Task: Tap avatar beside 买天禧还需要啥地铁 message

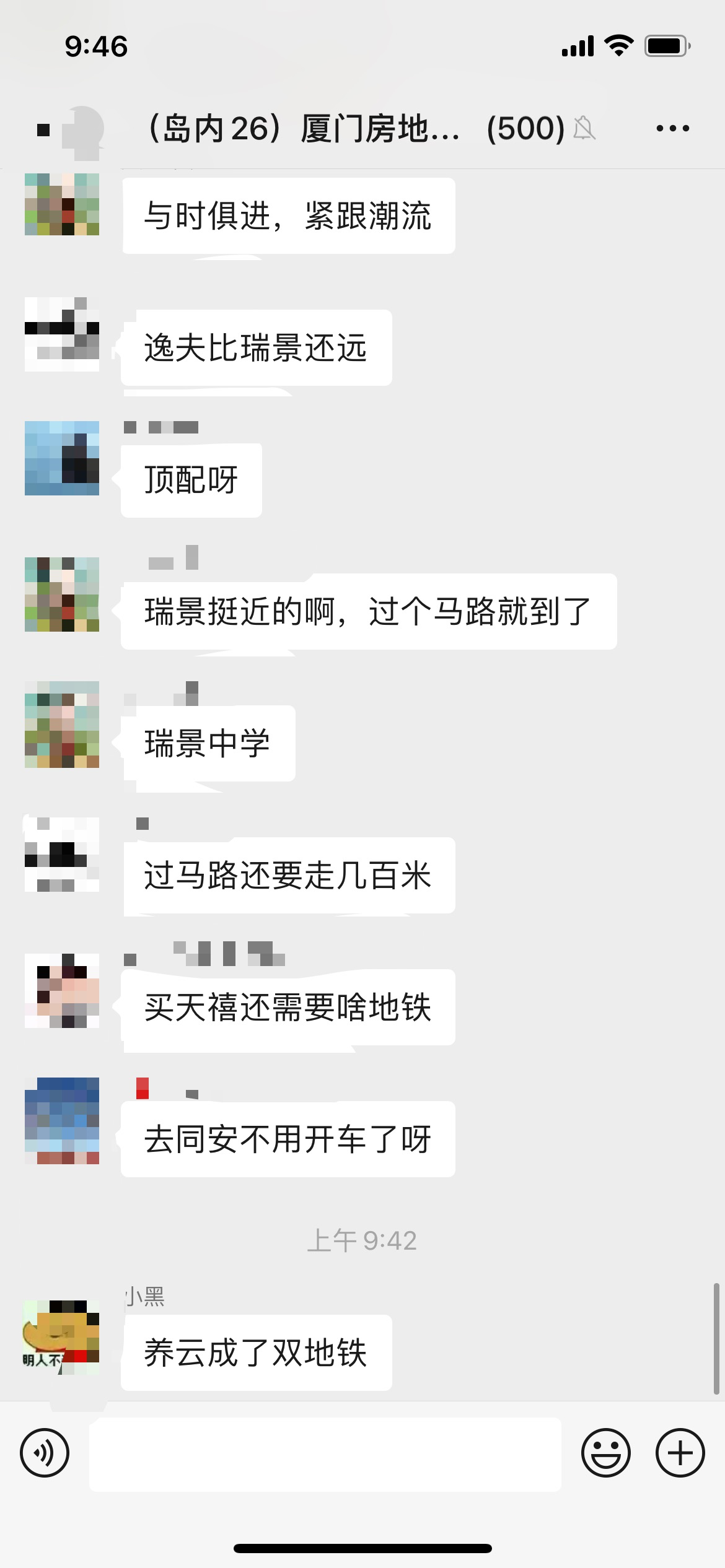Action: click(61, 990)
